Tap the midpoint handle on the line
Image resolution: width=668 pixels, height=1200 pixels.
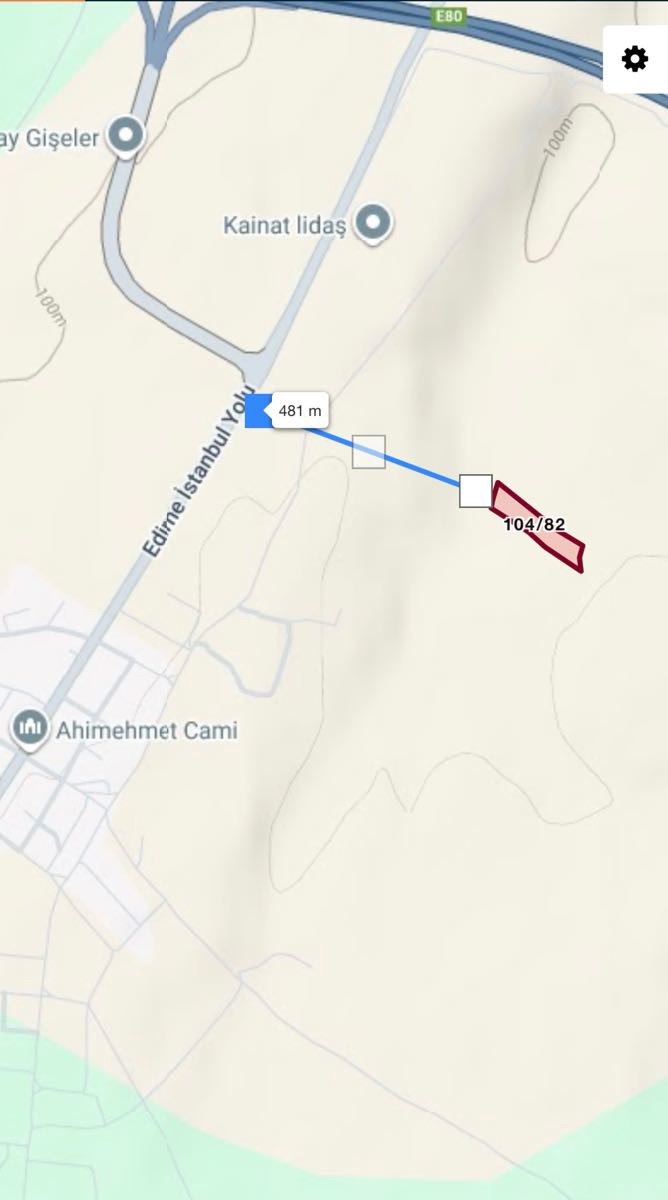(x=368, y=452)
